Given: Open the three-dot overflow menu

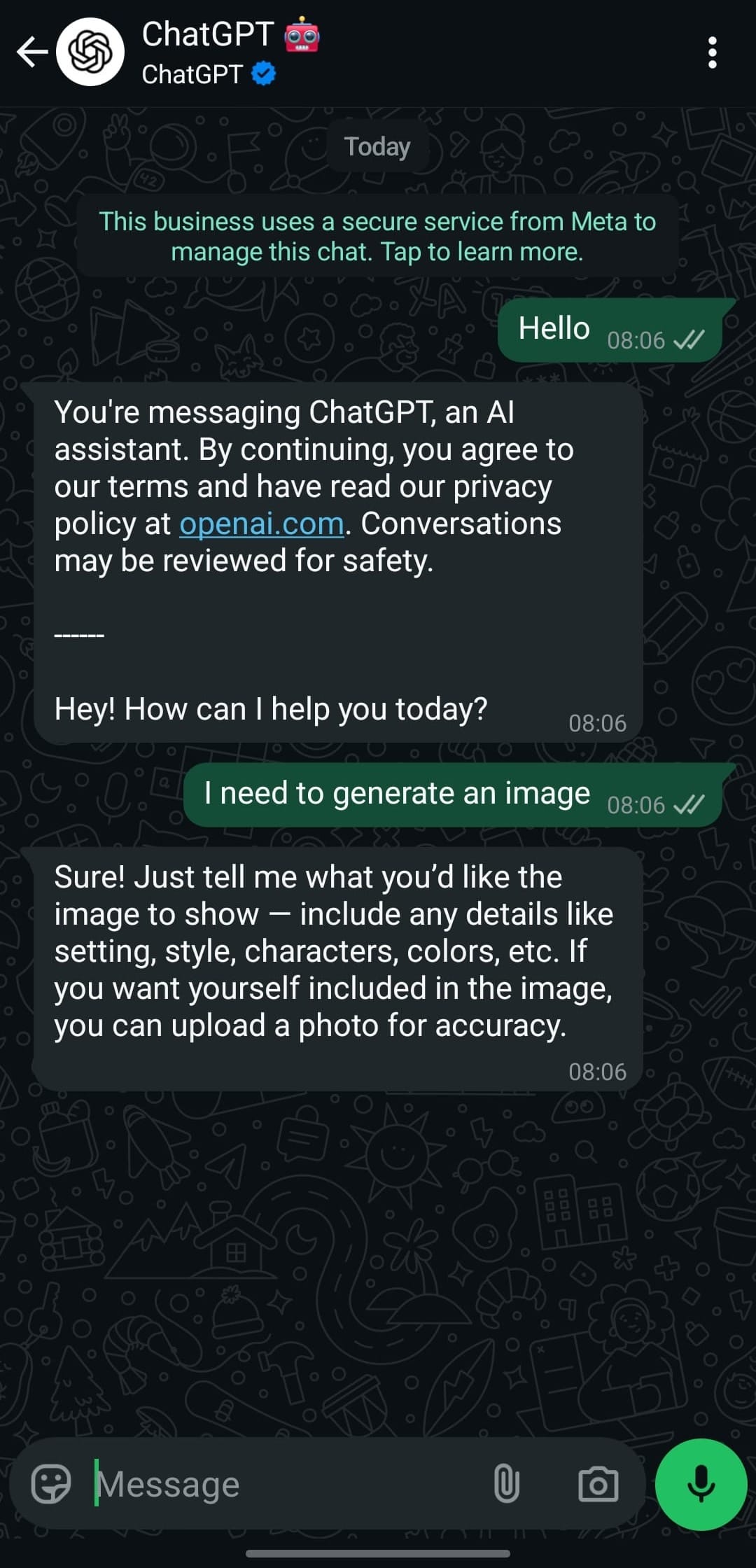Looking at the screenshot, I should click(712, 53).
